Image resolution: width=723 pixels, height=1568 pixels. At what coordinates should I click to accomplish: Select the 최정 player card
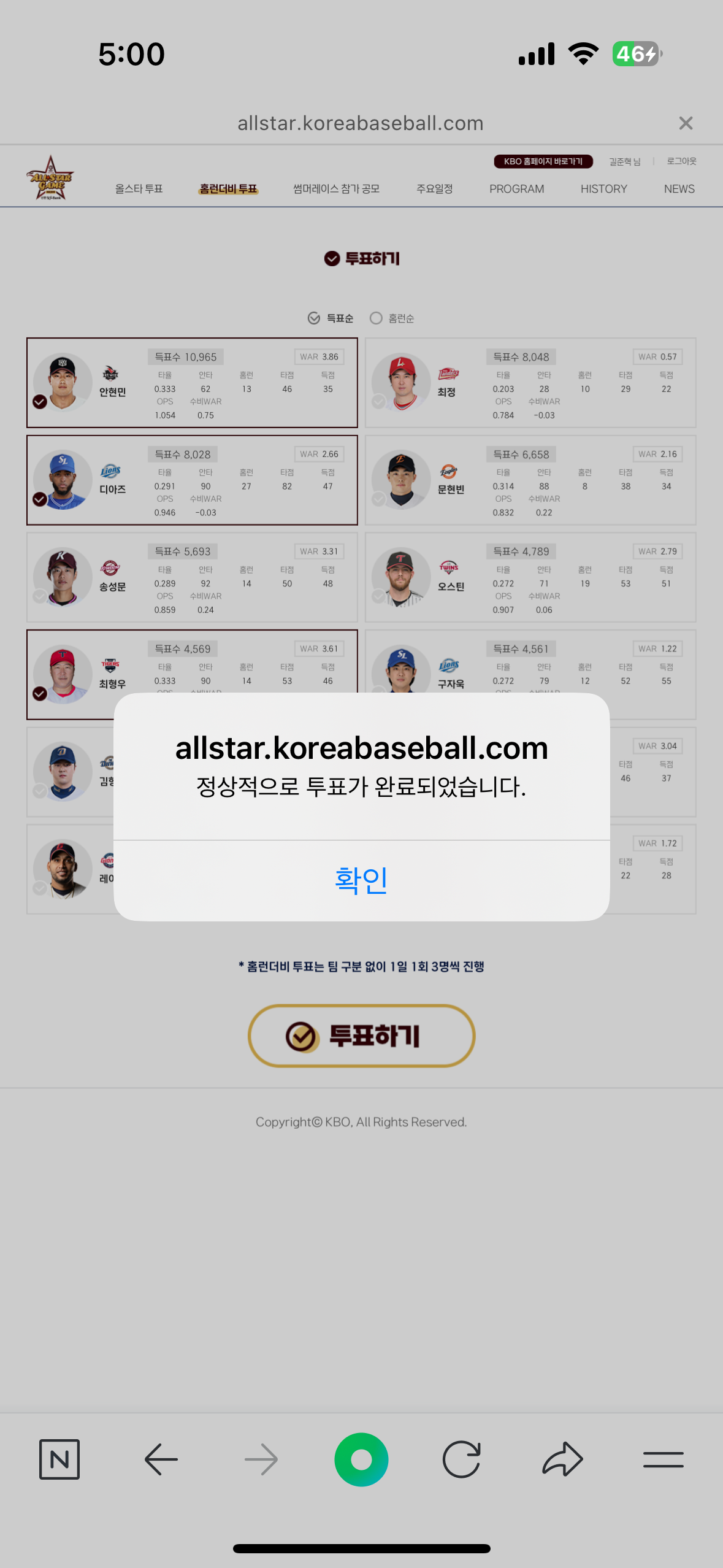click(530, 383)
